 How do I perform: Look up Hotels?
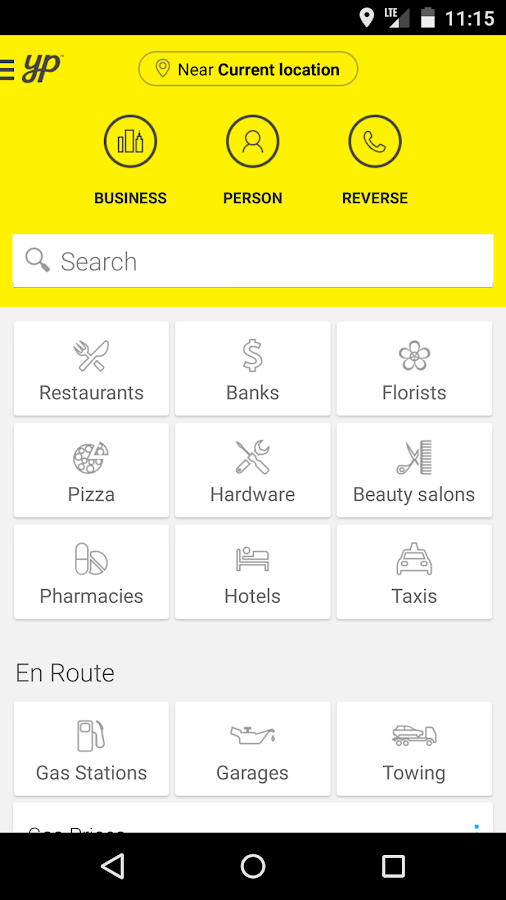[252, 572]
